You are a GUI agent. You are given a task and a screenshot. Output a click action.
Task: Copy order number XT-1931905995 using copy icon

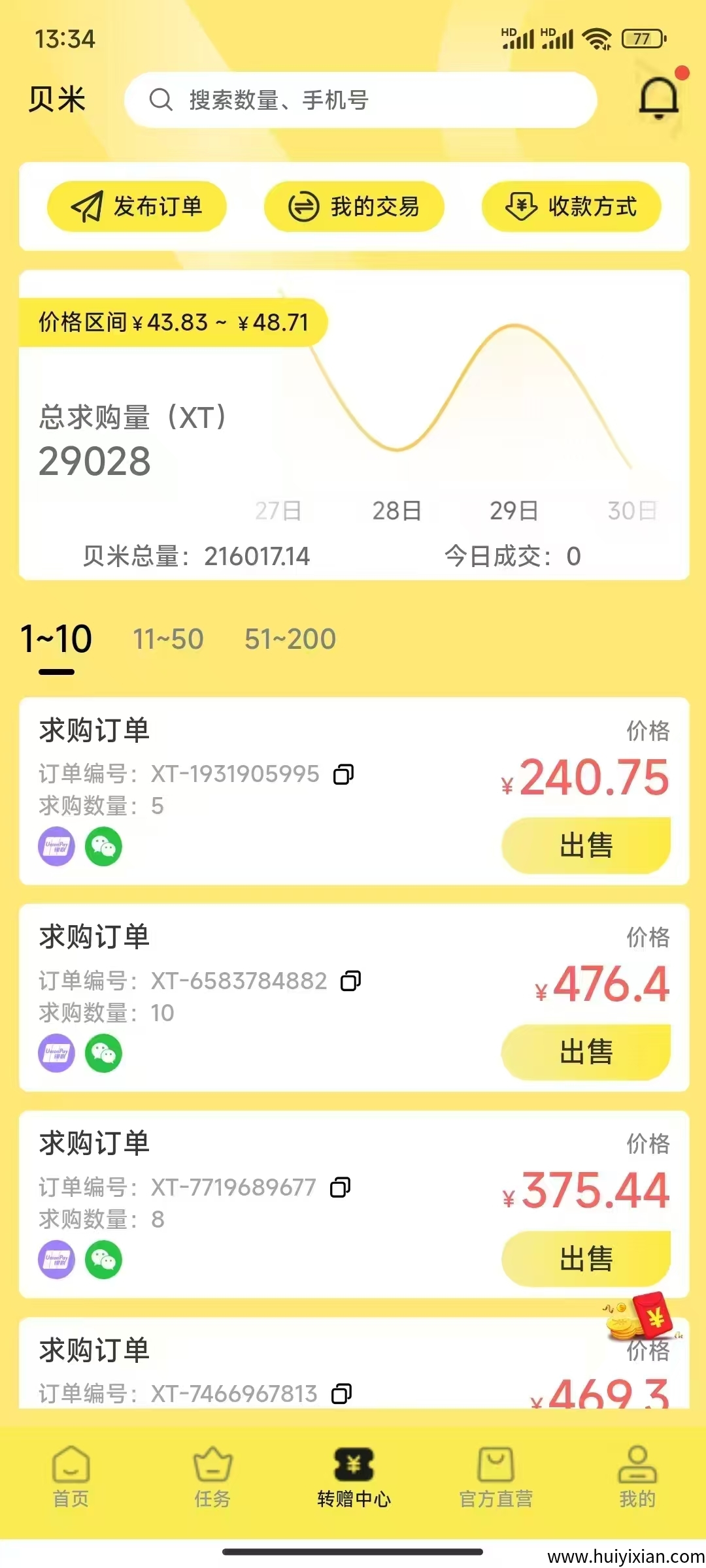click(343, 774)
